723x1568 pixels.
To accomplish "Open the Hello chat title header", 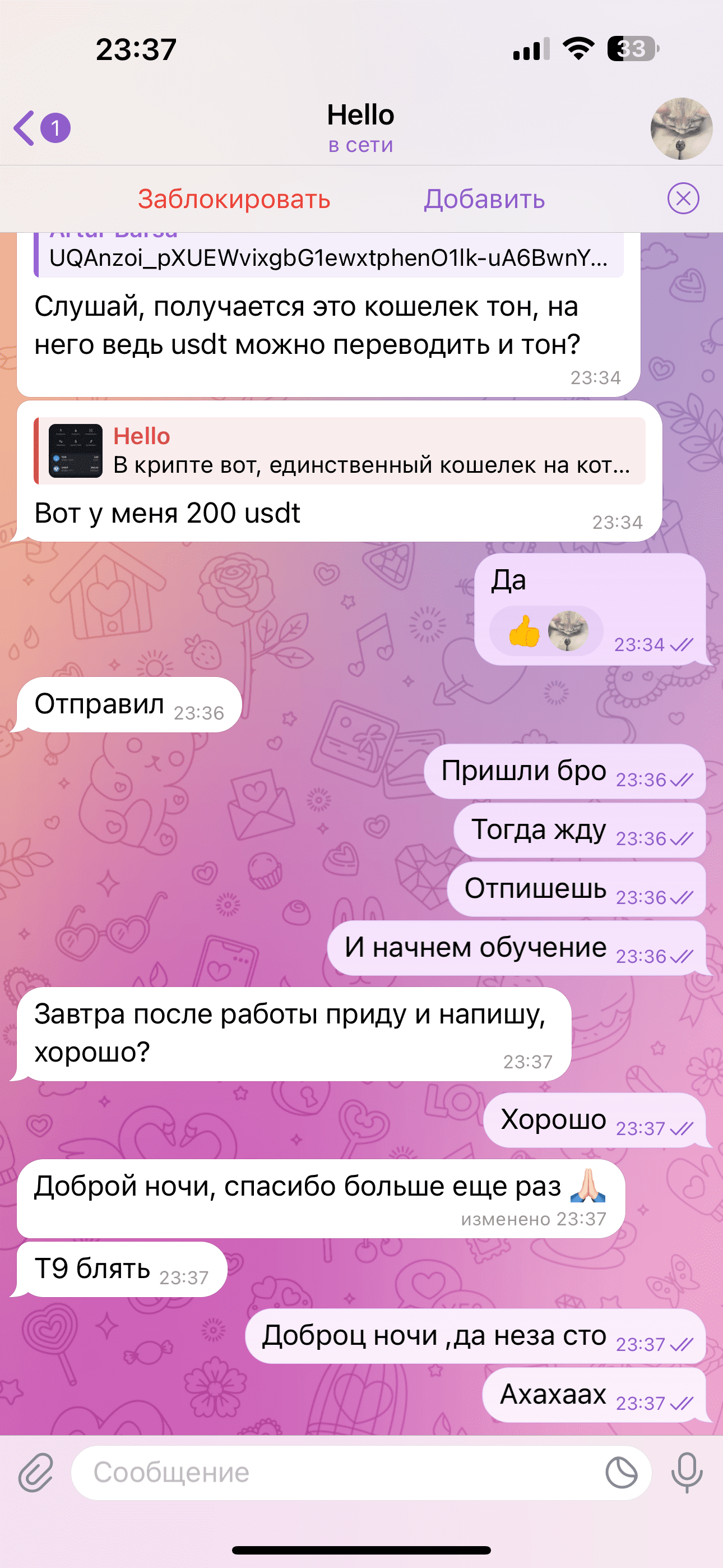I will tap(361, 128).
